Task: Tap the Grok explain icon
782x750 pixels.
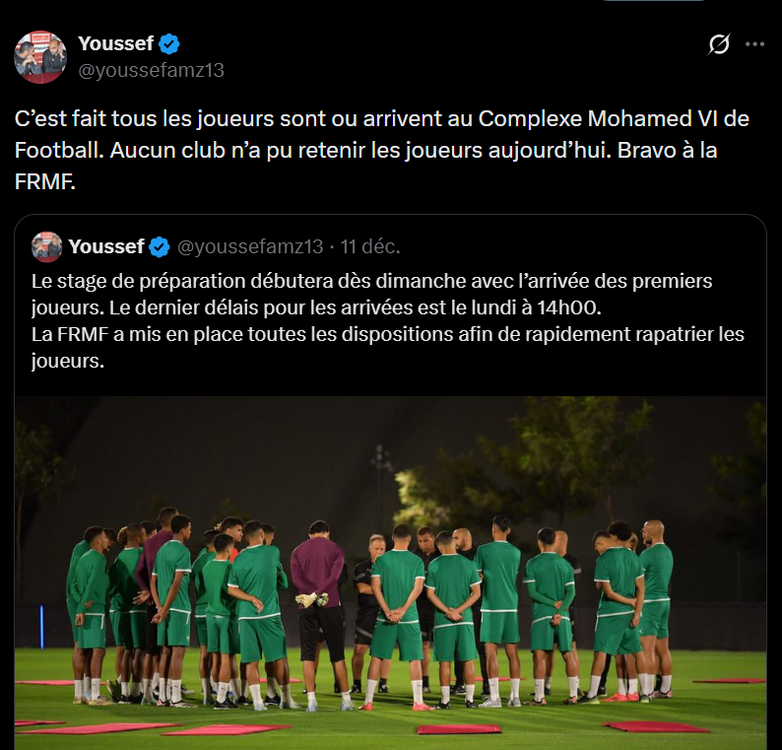Action: tap(718, 44)
